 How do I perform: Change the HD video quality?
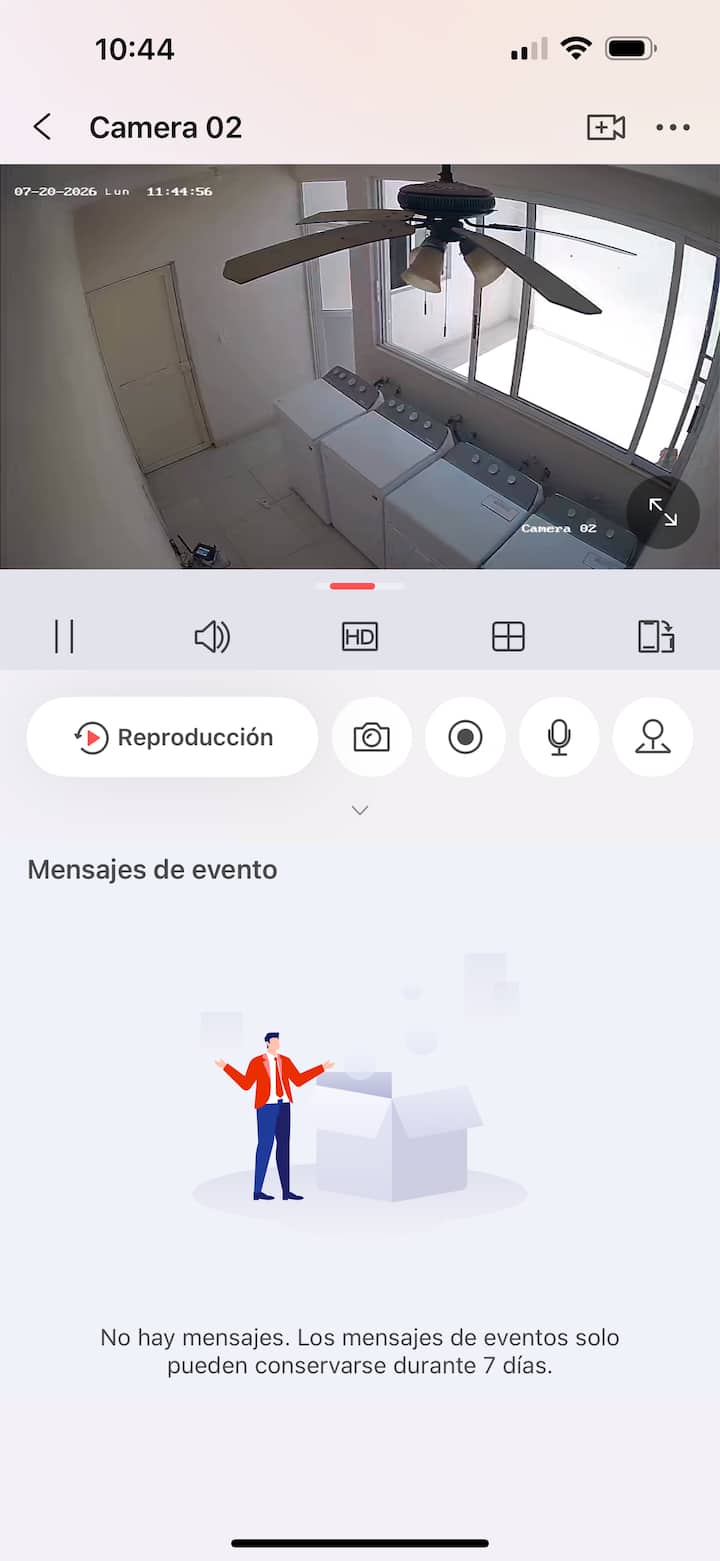tap(360, 636)
